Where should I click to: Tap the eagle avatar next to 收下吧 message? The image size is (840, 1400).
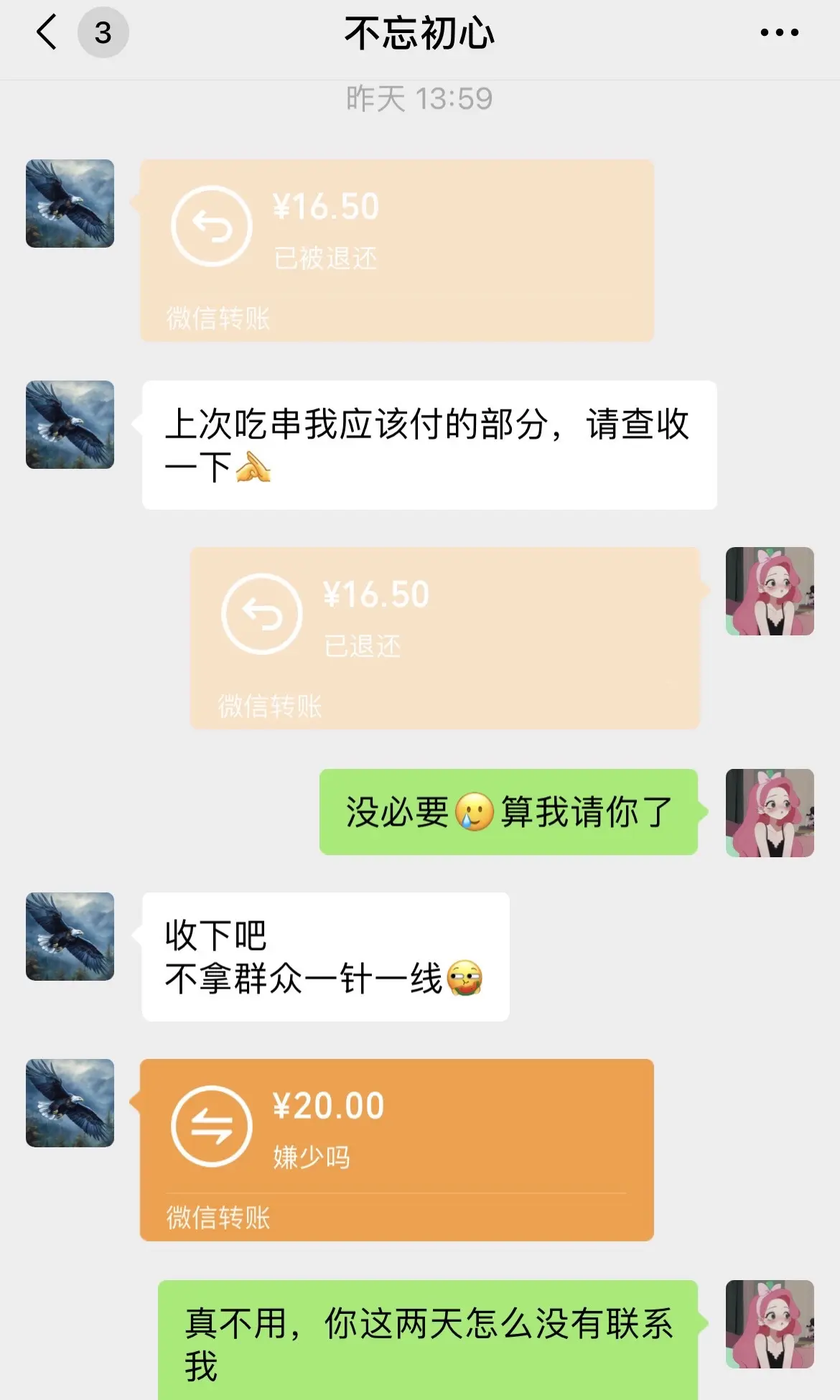pos(69,935)
